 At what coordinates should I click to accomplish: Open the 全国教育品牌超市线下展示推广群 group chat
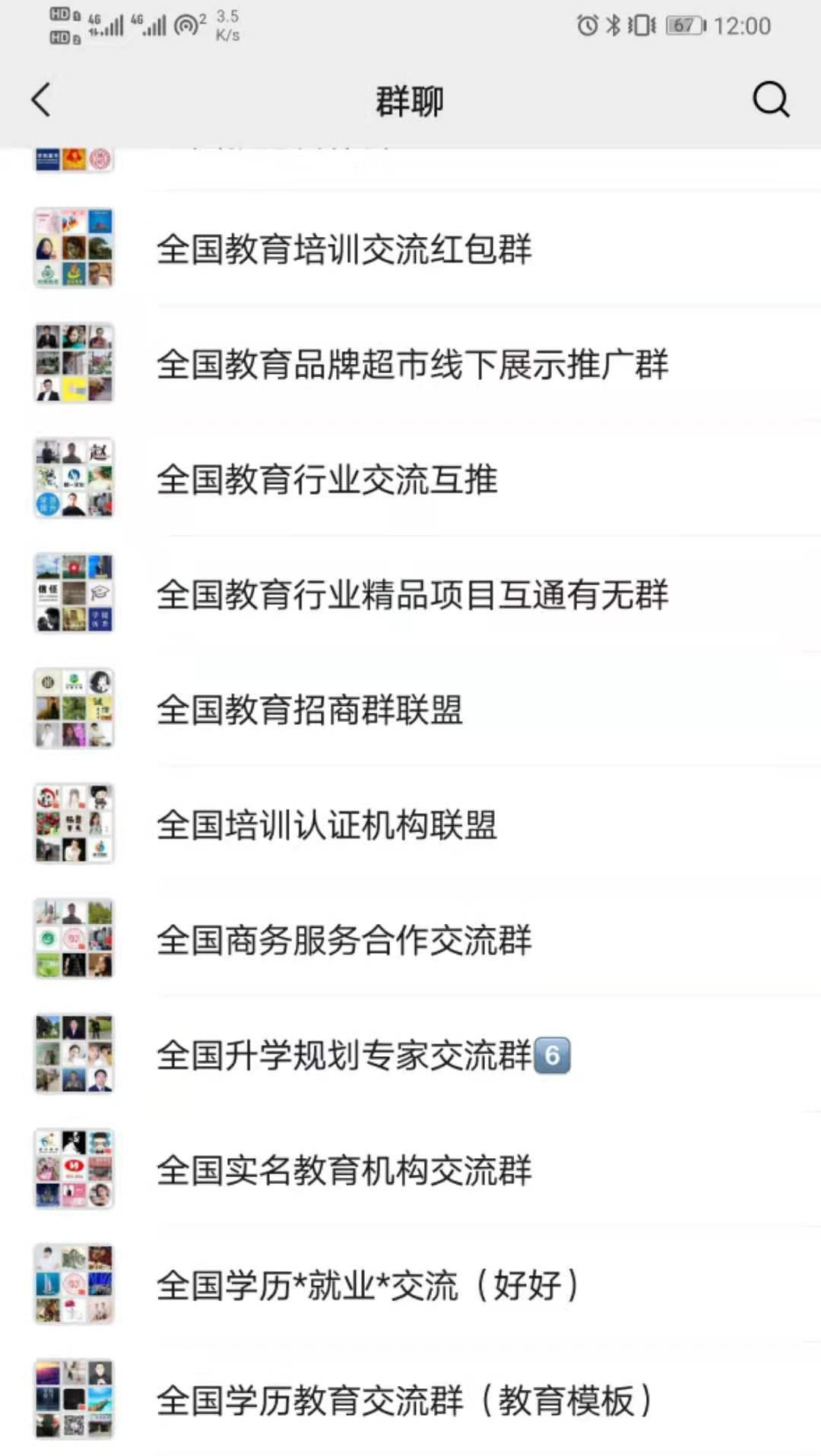410,365
